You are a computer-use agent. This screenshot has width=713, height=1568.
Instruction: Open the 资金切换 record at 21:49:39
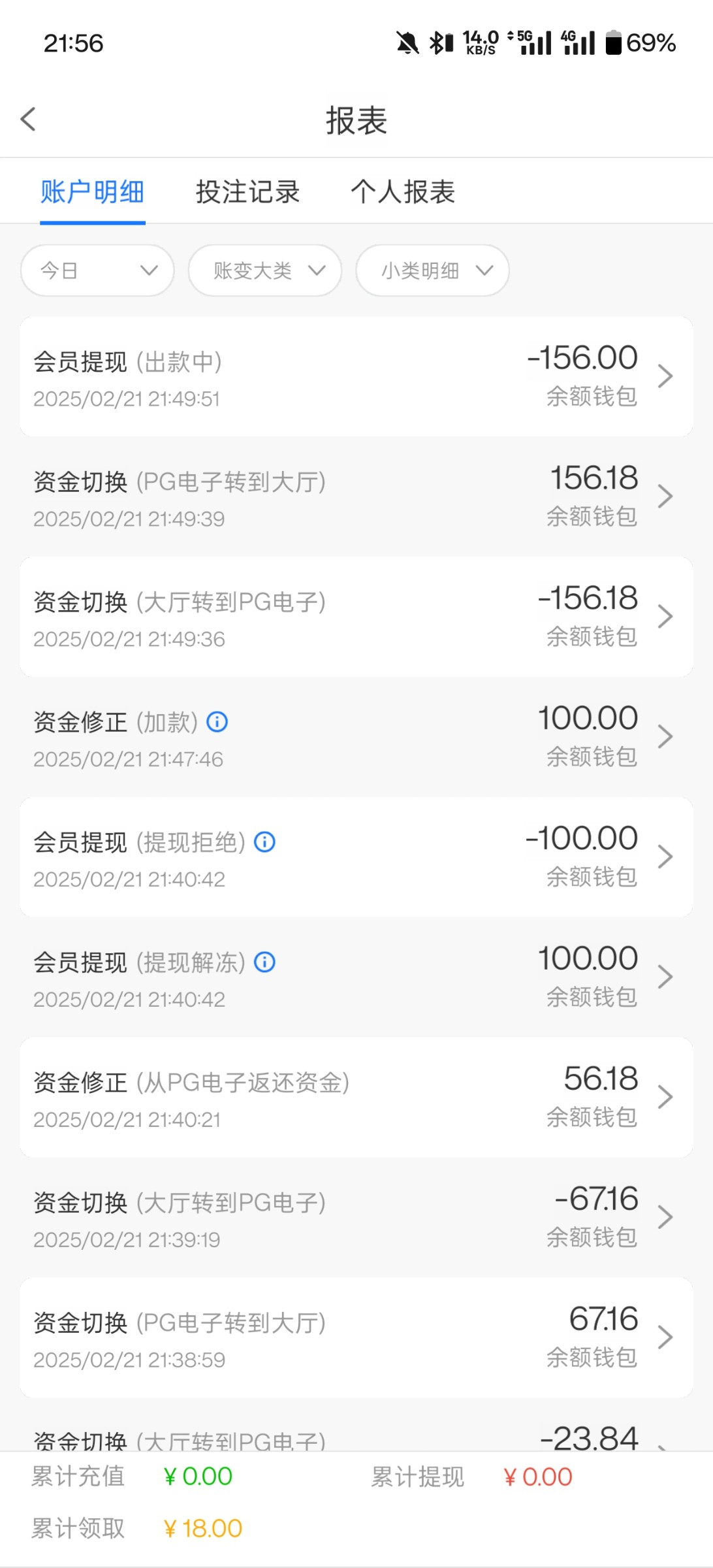coord(356,497)
